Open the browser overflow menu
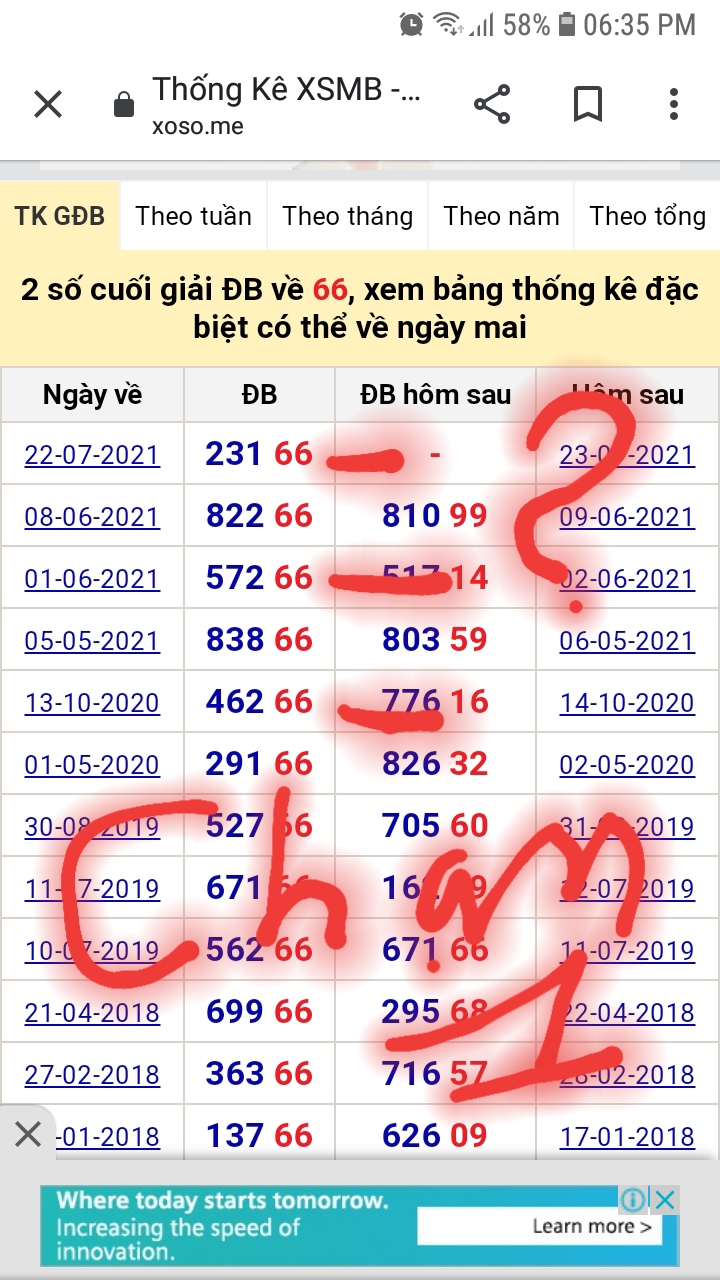The height and width of the screenshot is (1280, 720). pos(674,104)
